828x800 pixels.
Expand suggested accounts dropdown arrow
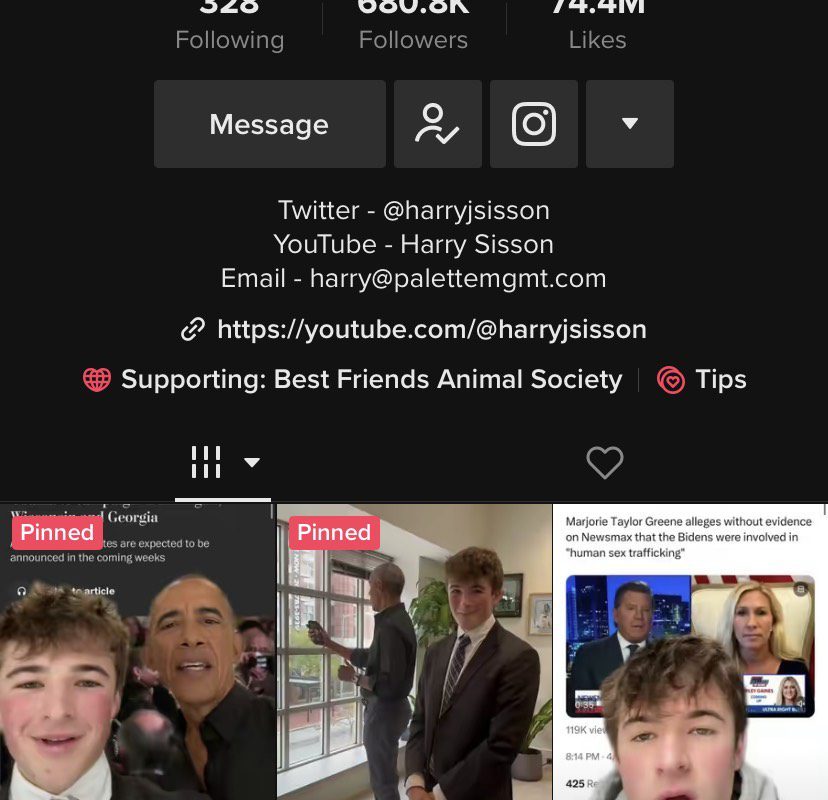click(x=629, y=124)
